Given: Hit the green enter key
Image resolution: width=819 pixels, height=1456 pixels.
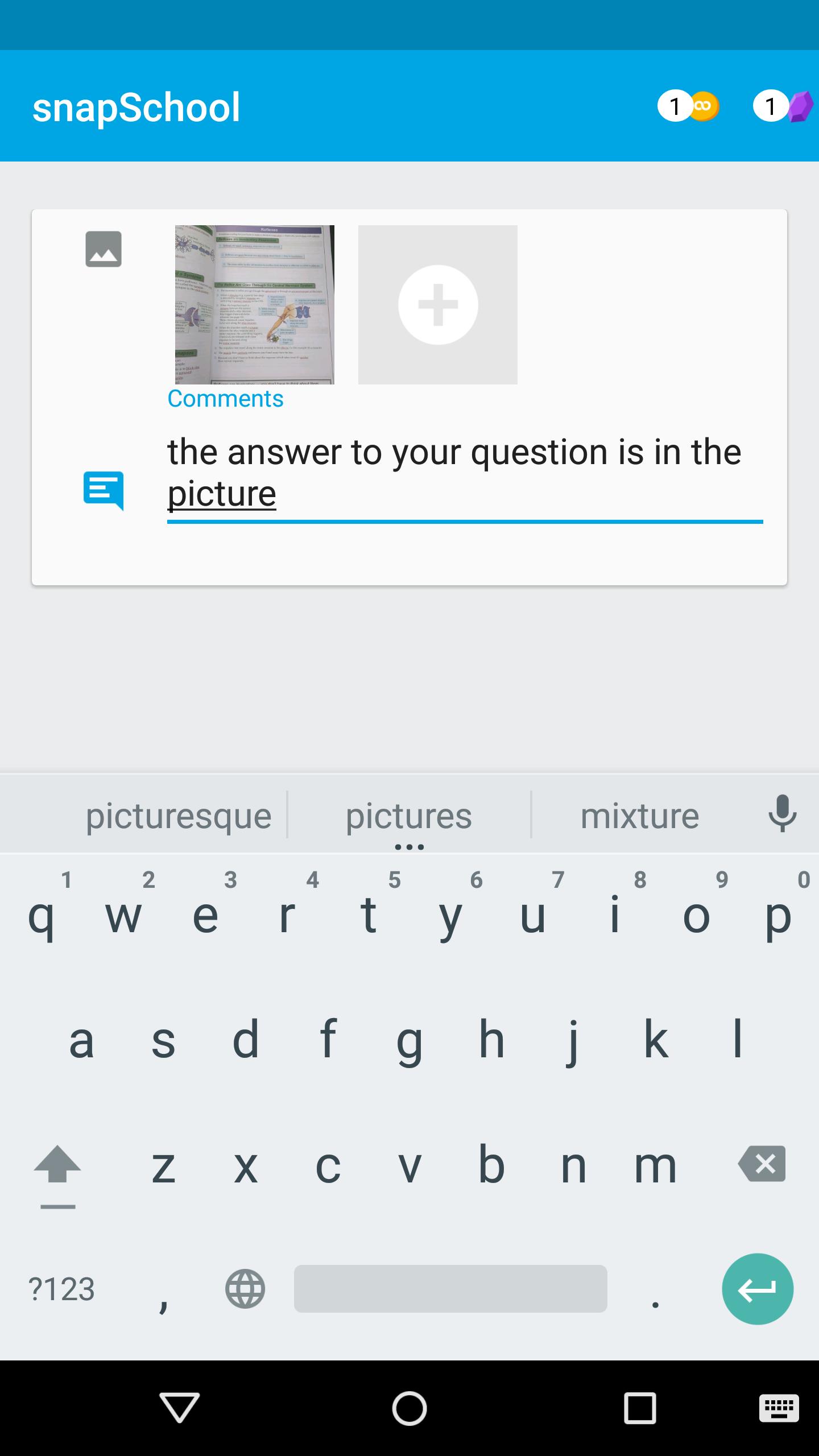Looking at the screenshot, I should [757, 1289].
